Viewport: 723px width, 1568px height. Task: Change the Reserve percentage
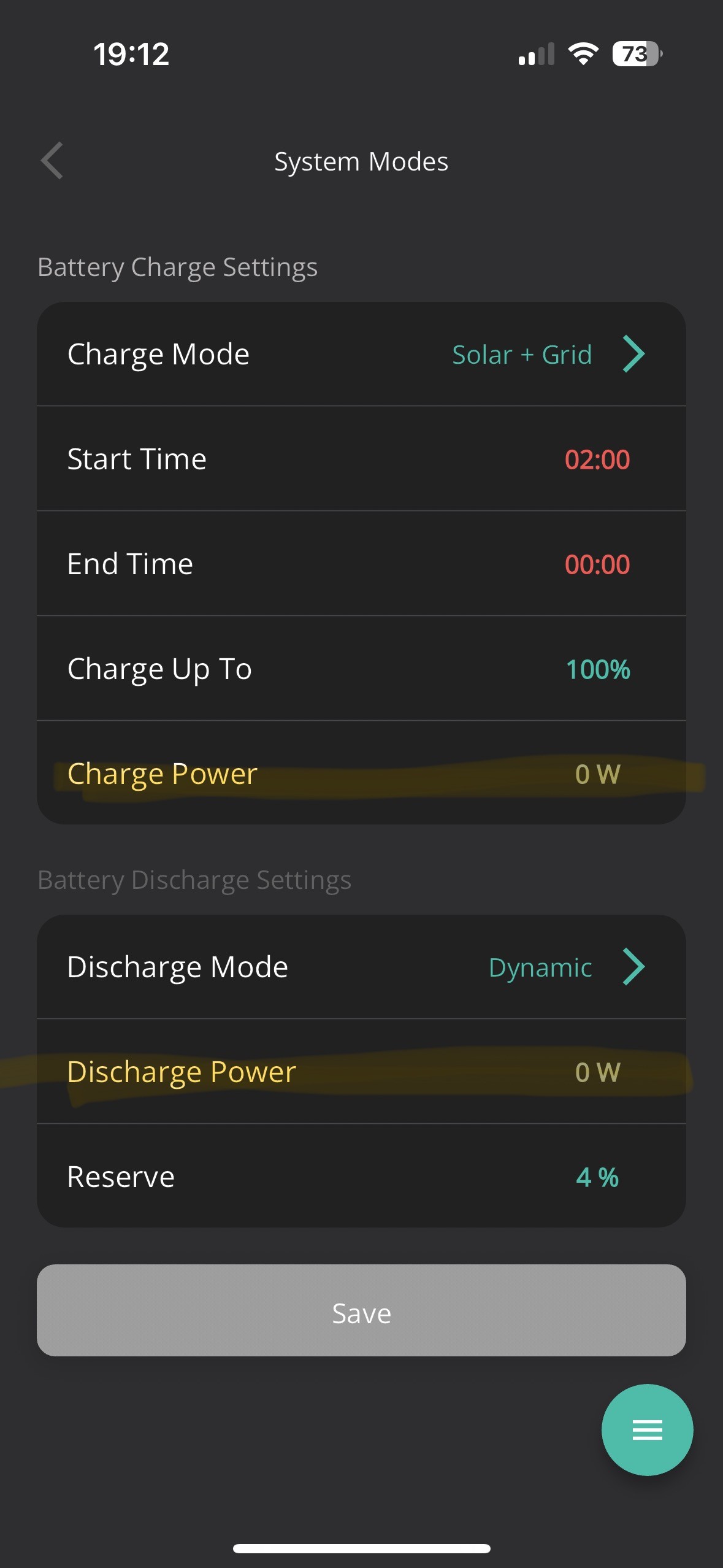361,1176
